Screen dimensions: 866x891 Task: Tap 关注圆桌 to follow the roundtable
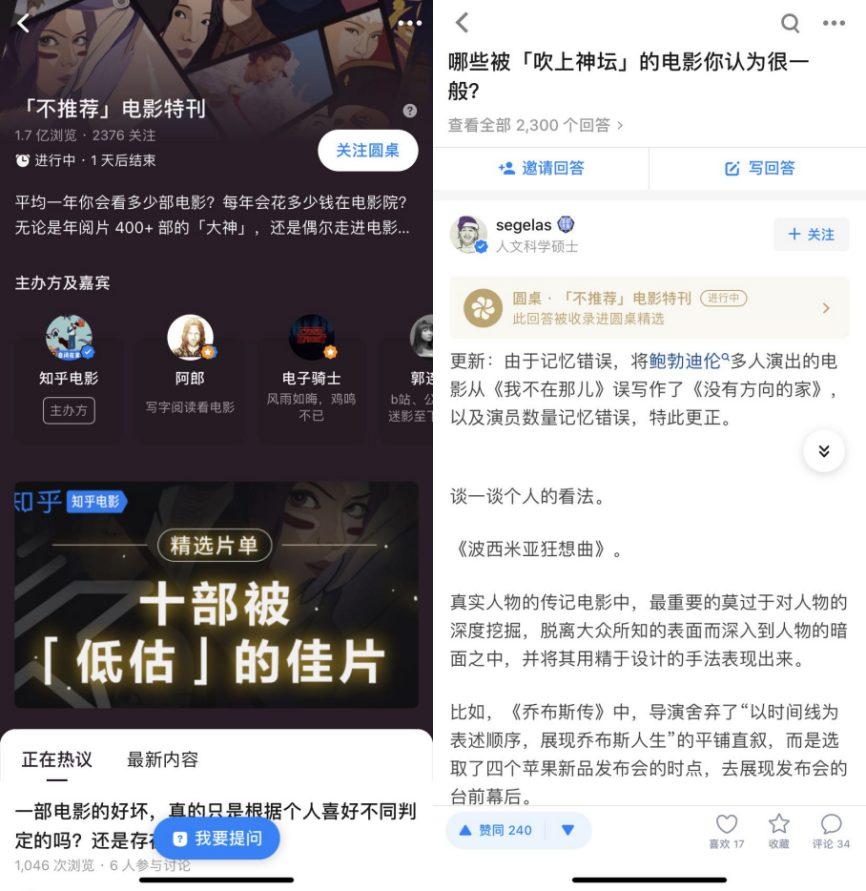367,151
